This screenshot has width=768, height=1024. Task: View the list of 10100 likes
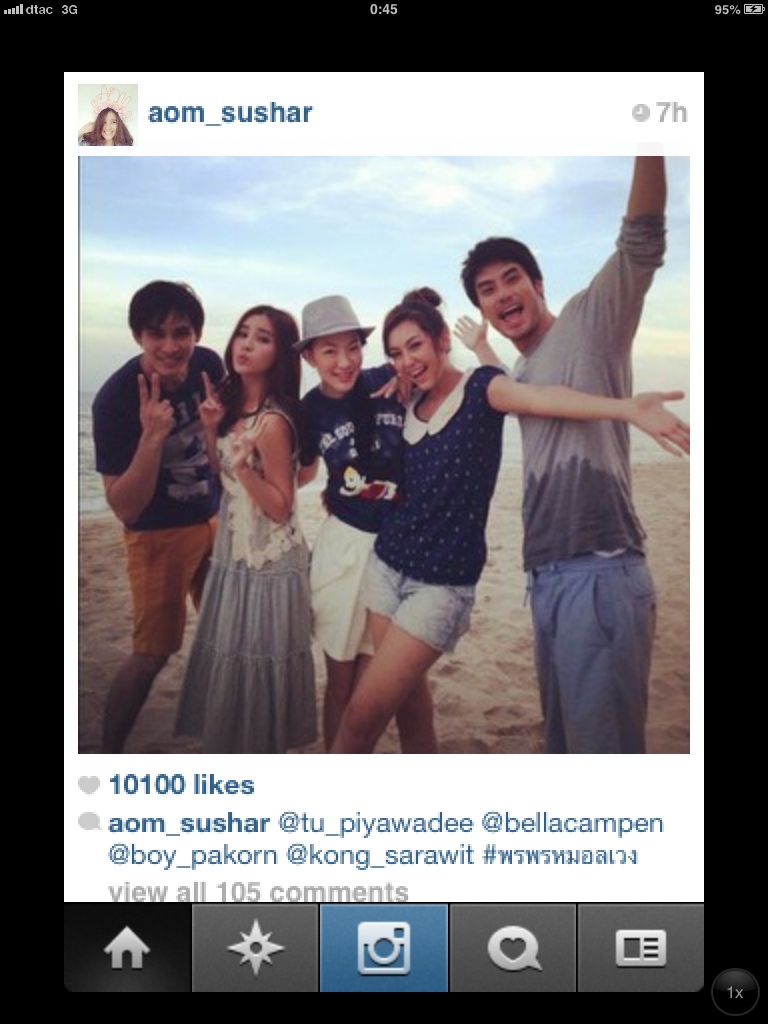[181, 785]
